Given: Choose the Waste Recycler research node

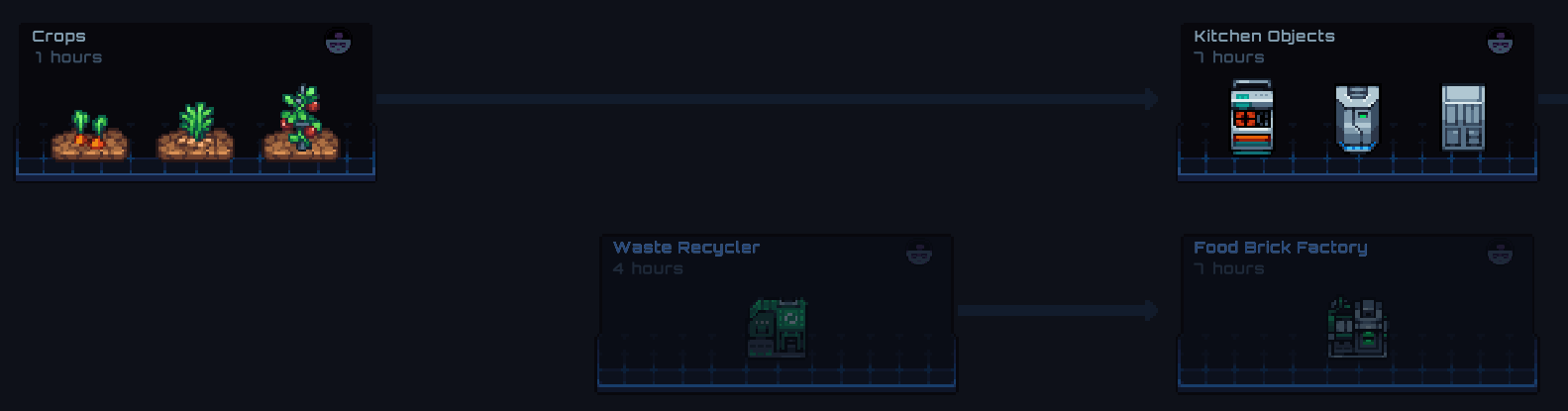Looking at the screenshot, I should coord(776,313).
